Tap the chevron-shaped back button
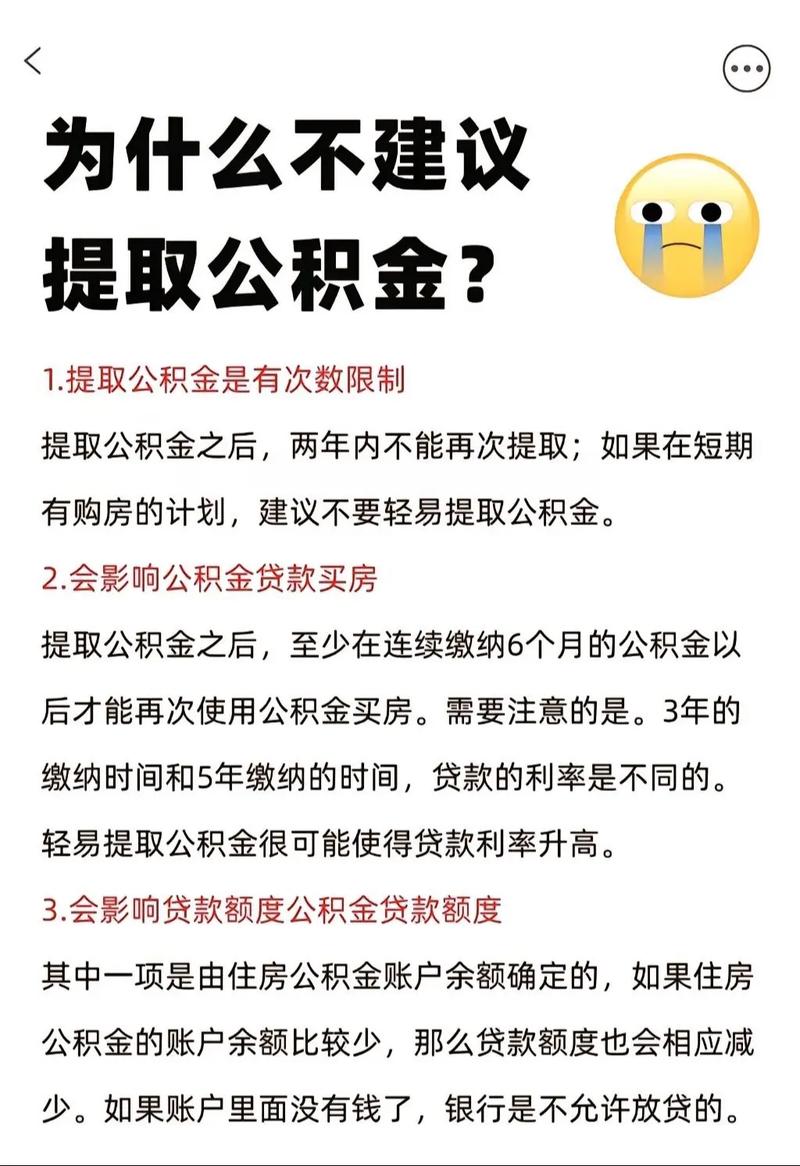This screenshot has height=1166, width=800. click(x=30, y=62)
